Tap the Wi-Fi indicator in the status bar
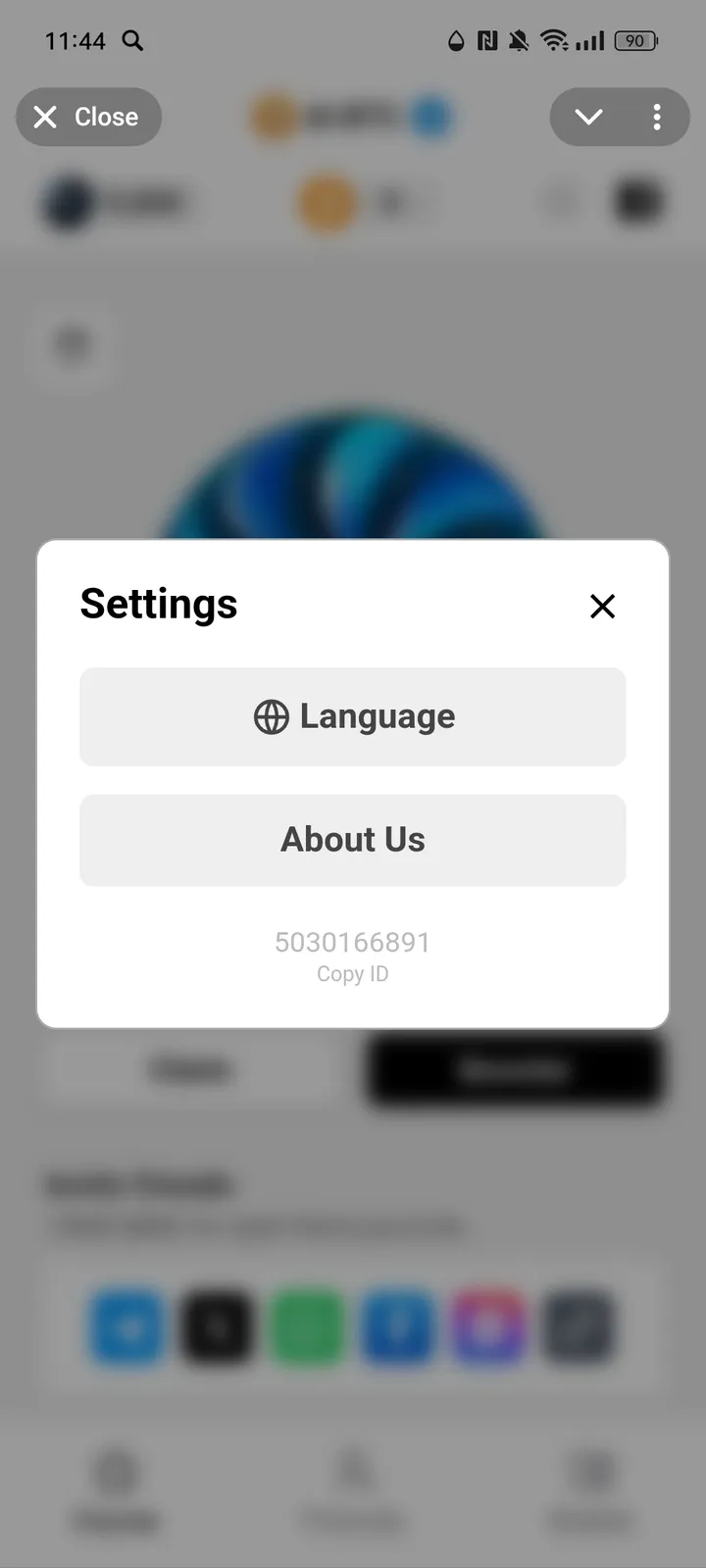Screen dimensions: 706x1568 pyautogui.click(x=555, y=40)
